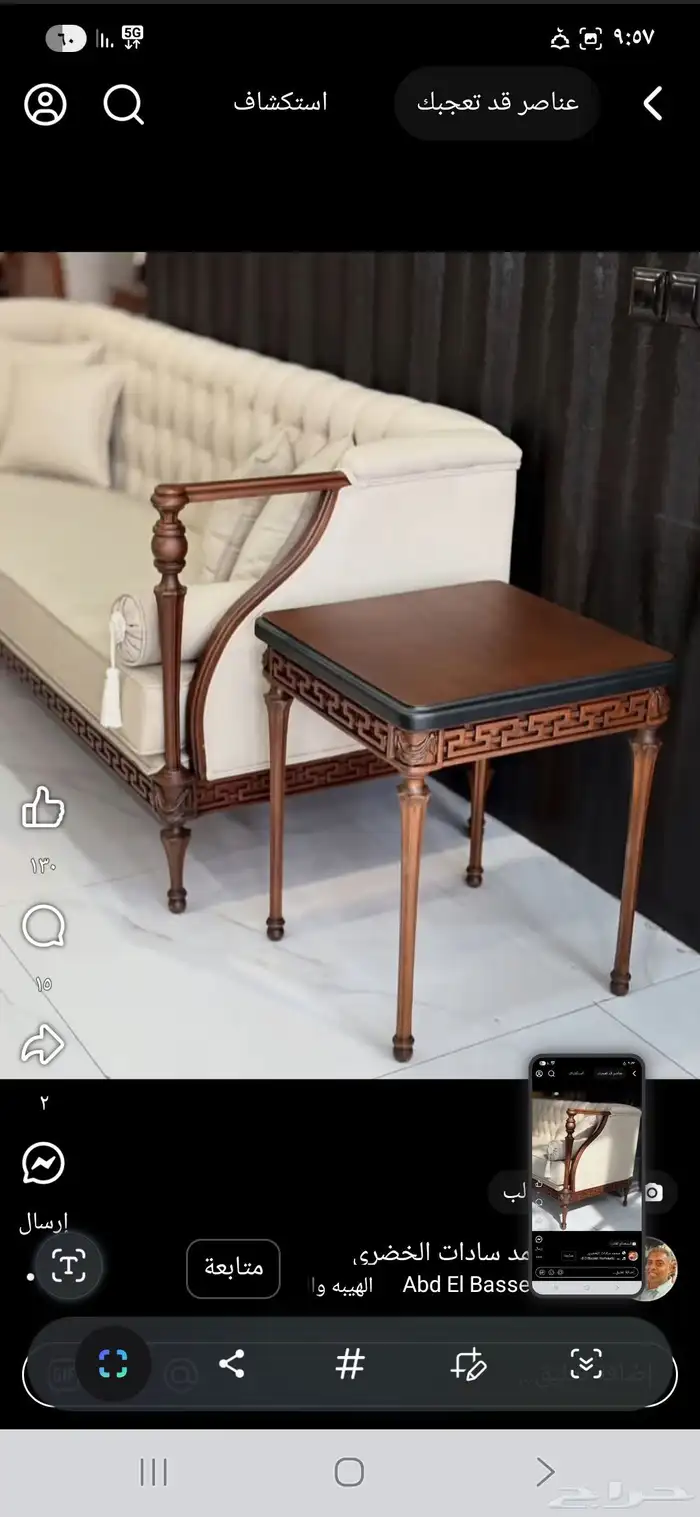Open the عناصر قد تعجبك chip
The image size is (700, 1517).
(x=498, y=103)
